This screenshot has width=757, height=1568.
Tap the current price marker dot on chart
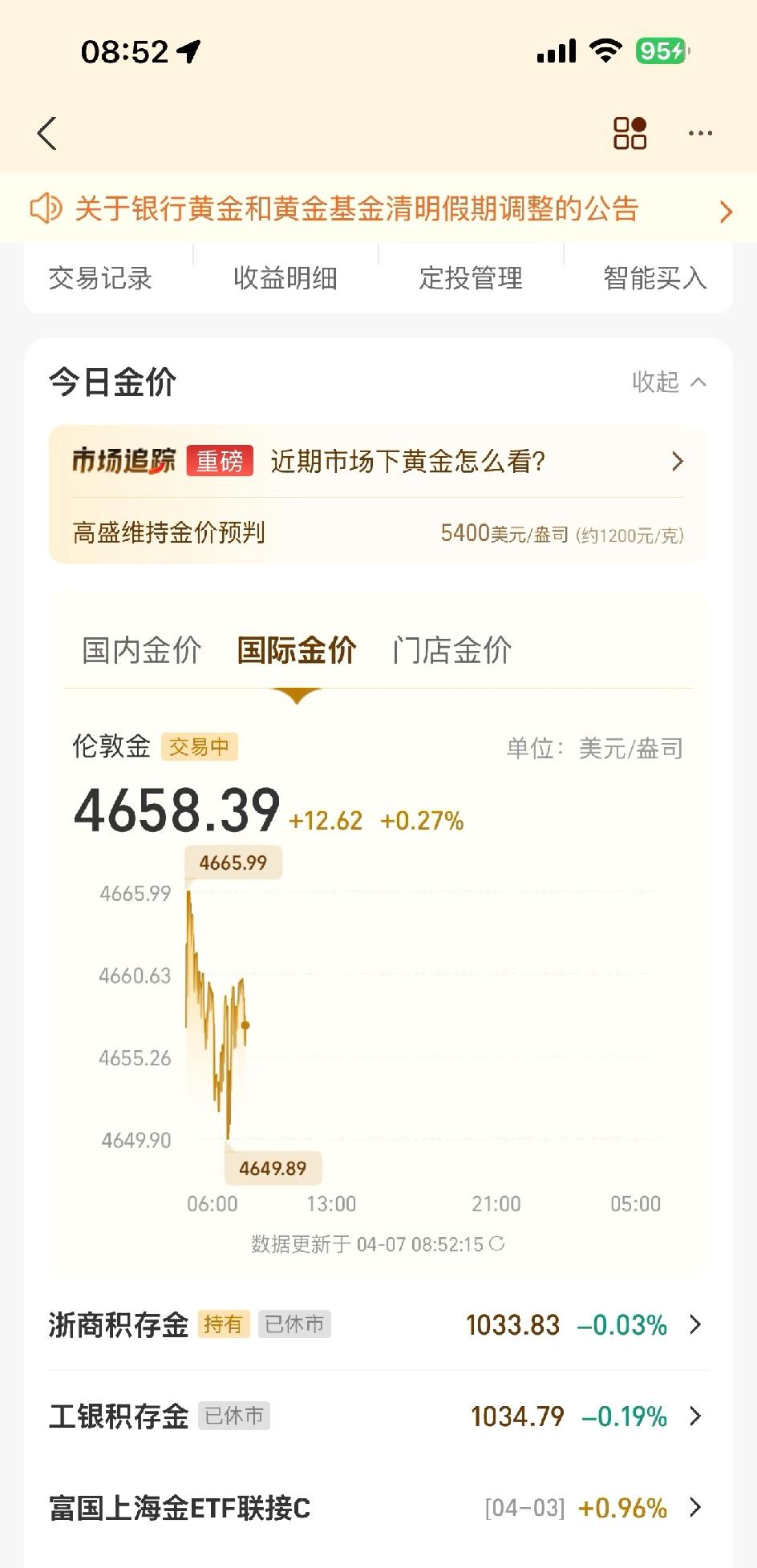(x=245, y=1024)
